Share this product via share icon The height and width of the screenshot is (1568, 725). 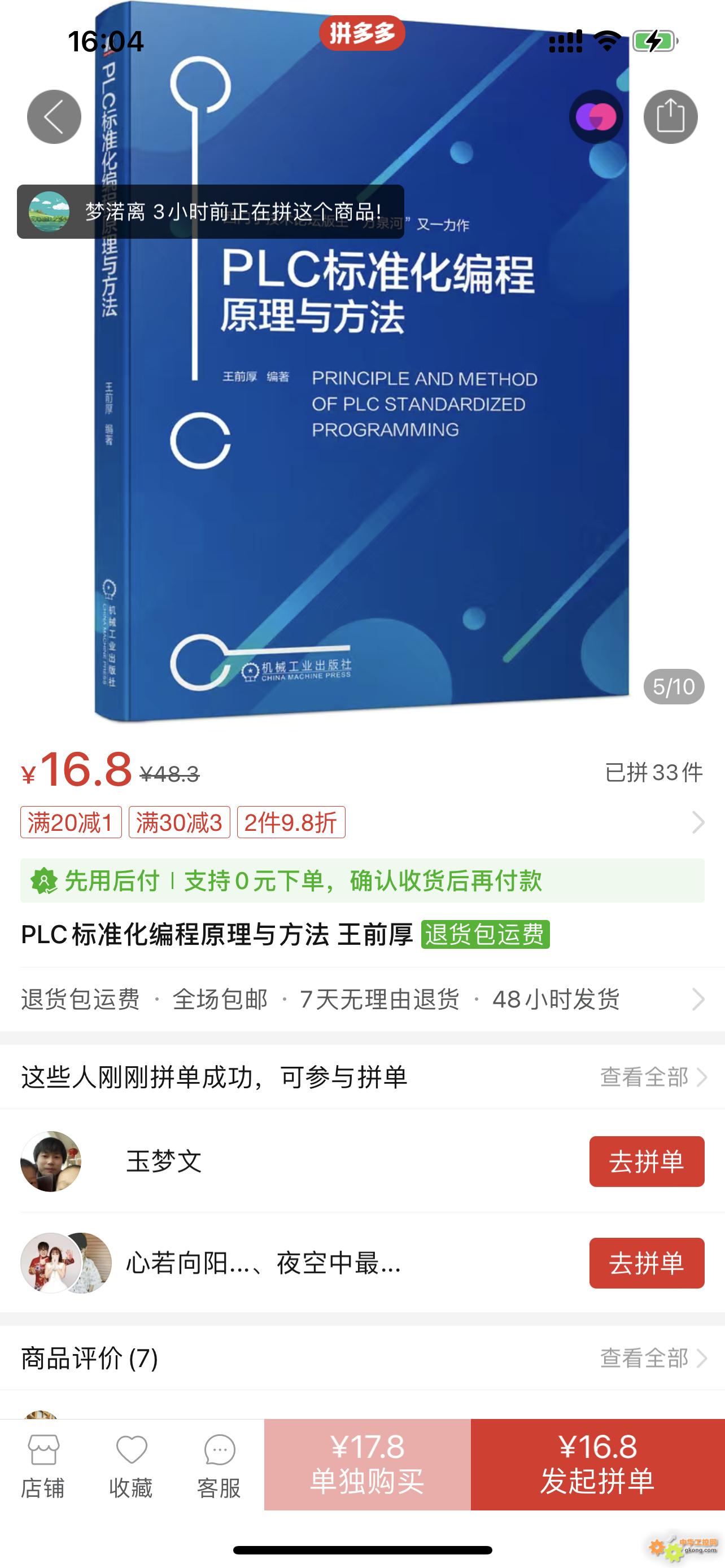pos(670,117)
